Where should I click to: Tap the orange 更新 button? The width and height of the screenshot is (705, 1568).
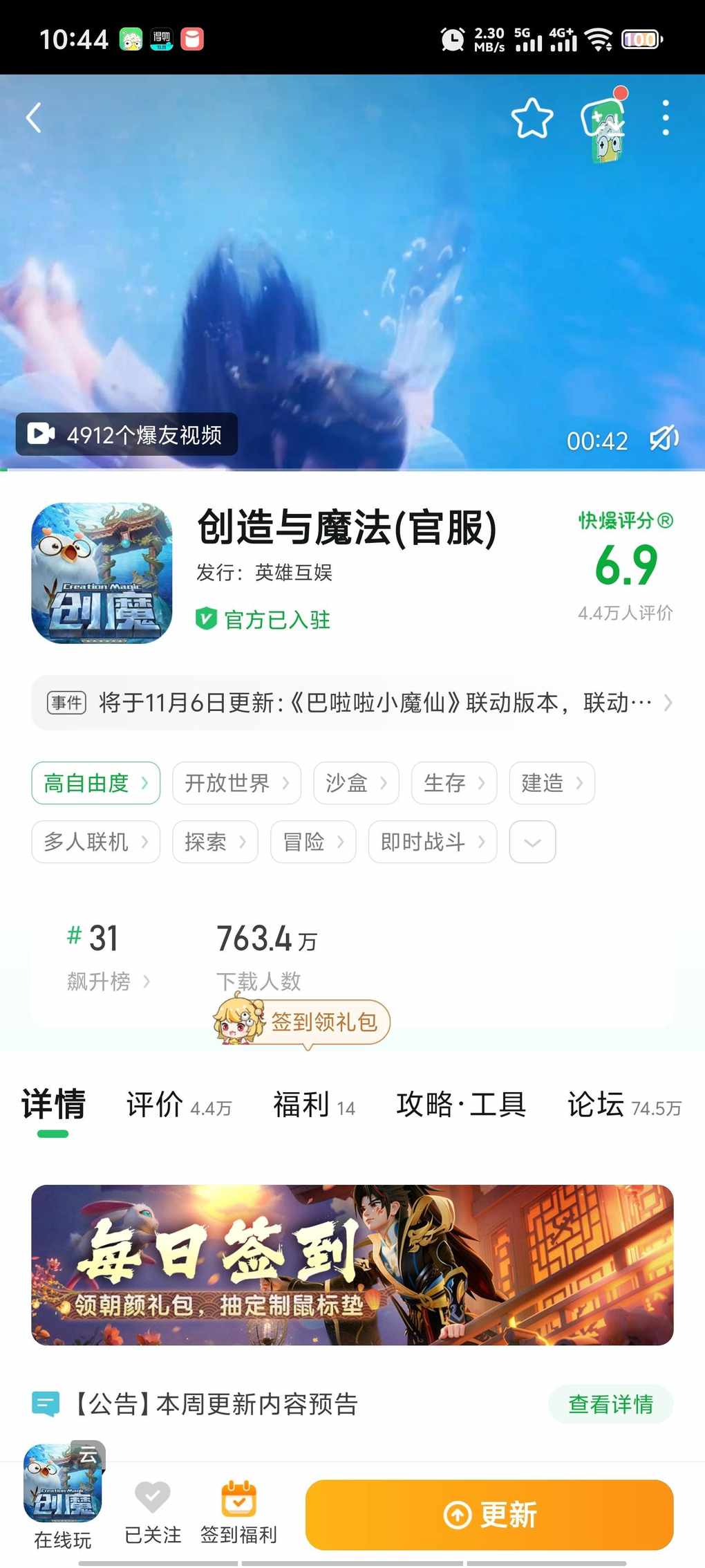[x=489, y=1515]
